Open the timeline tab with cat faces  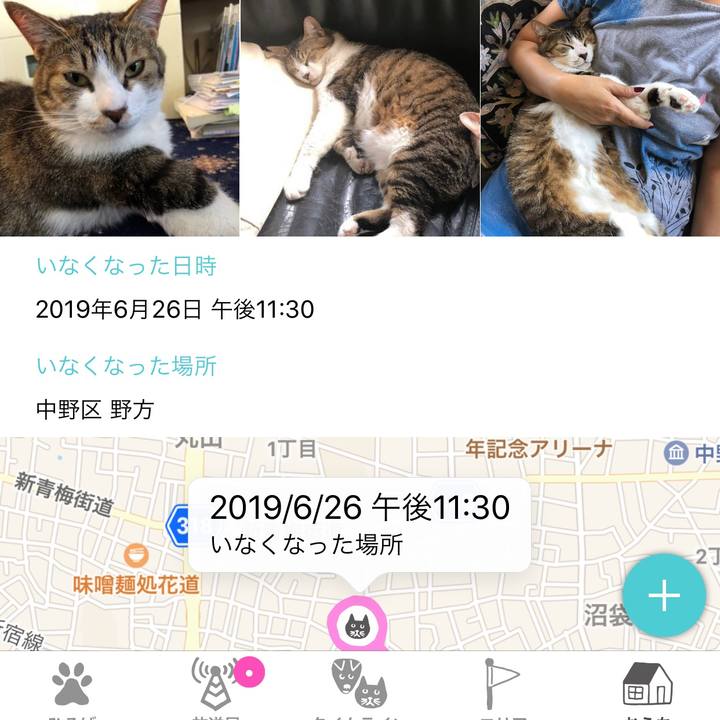(x=358, y=686)
